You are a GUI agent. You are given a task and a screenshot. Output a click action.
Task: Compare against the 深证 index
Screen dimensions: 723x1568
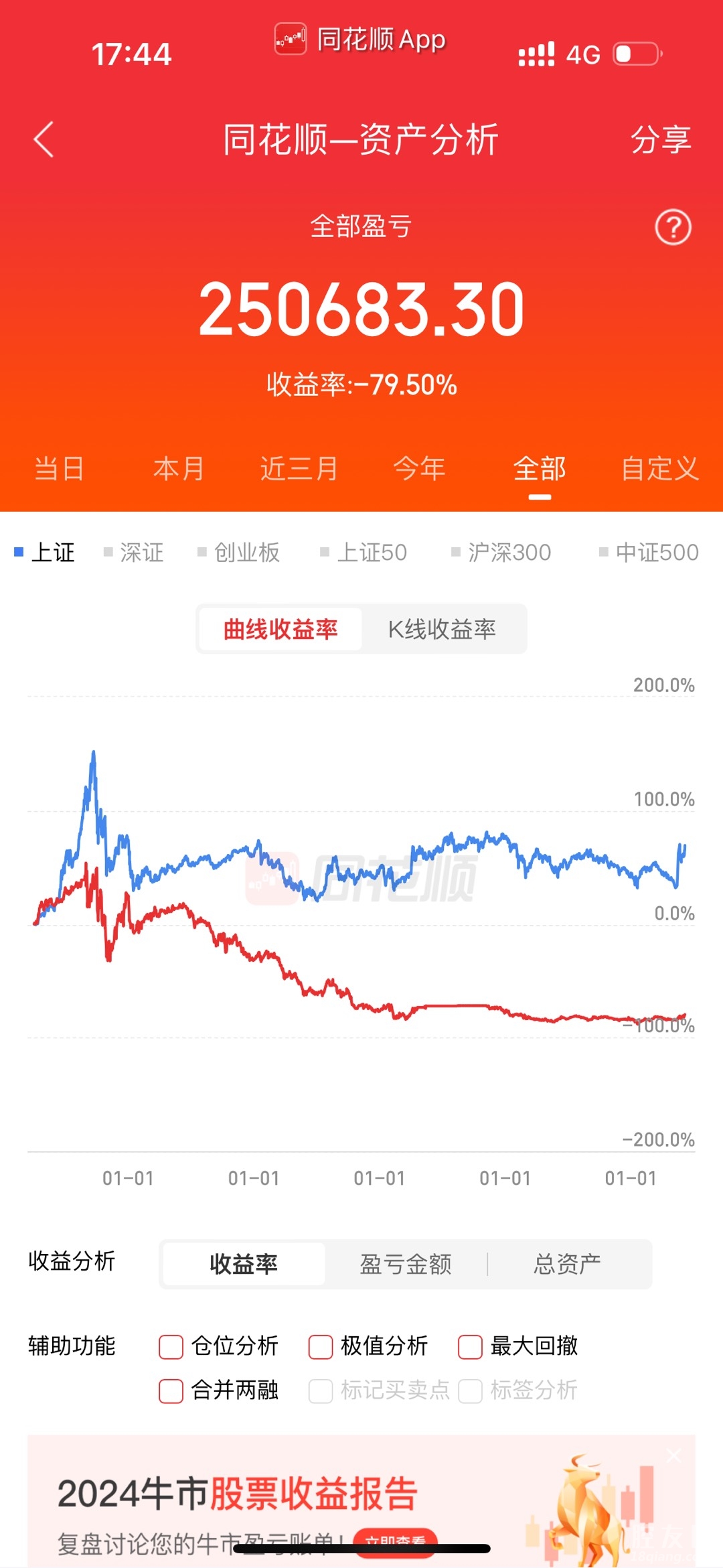tap(141, 553)
